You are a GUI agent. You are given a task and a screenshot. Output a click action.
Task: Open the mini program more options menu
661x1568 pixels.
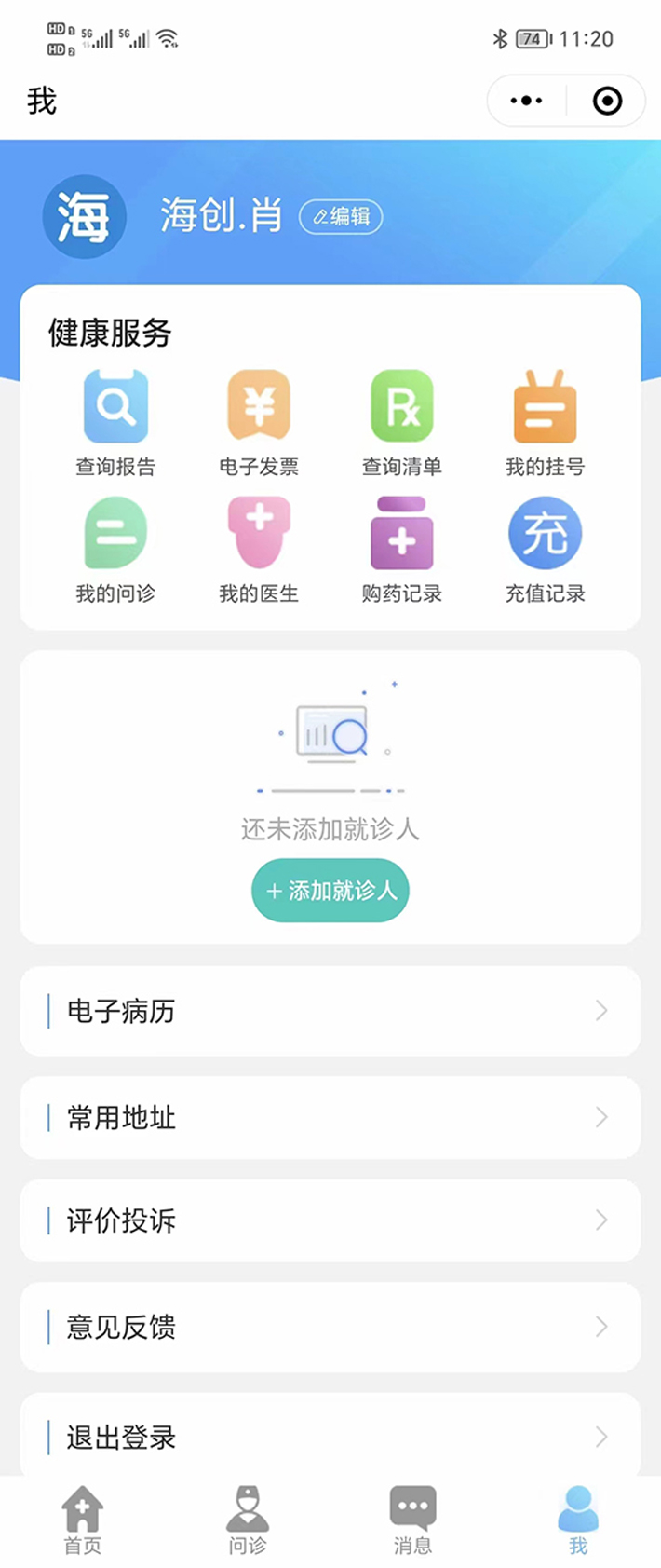pos(526,101)
